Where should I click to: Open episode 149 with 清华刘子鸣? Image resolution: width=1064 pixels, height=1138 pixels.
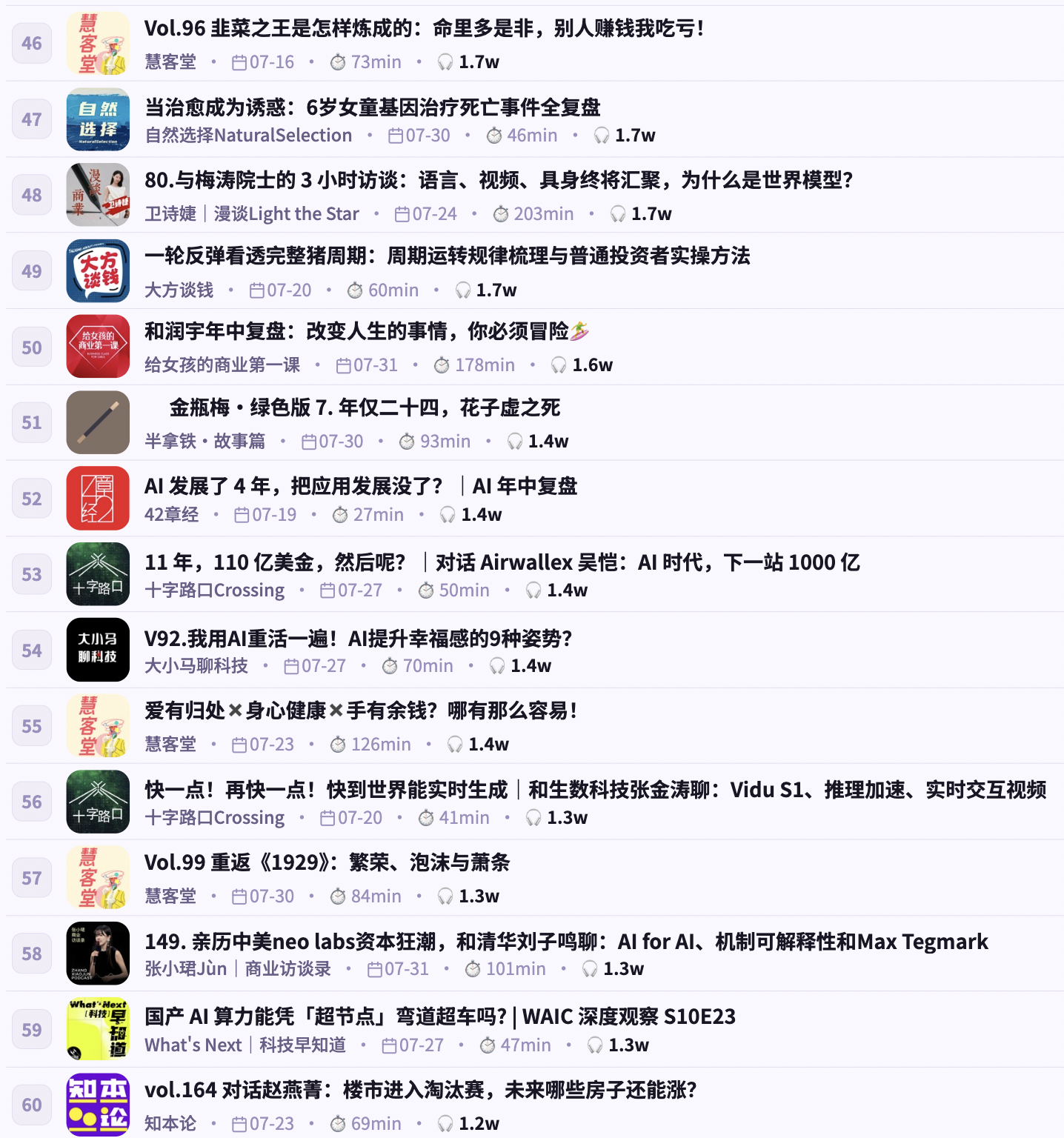566,942
